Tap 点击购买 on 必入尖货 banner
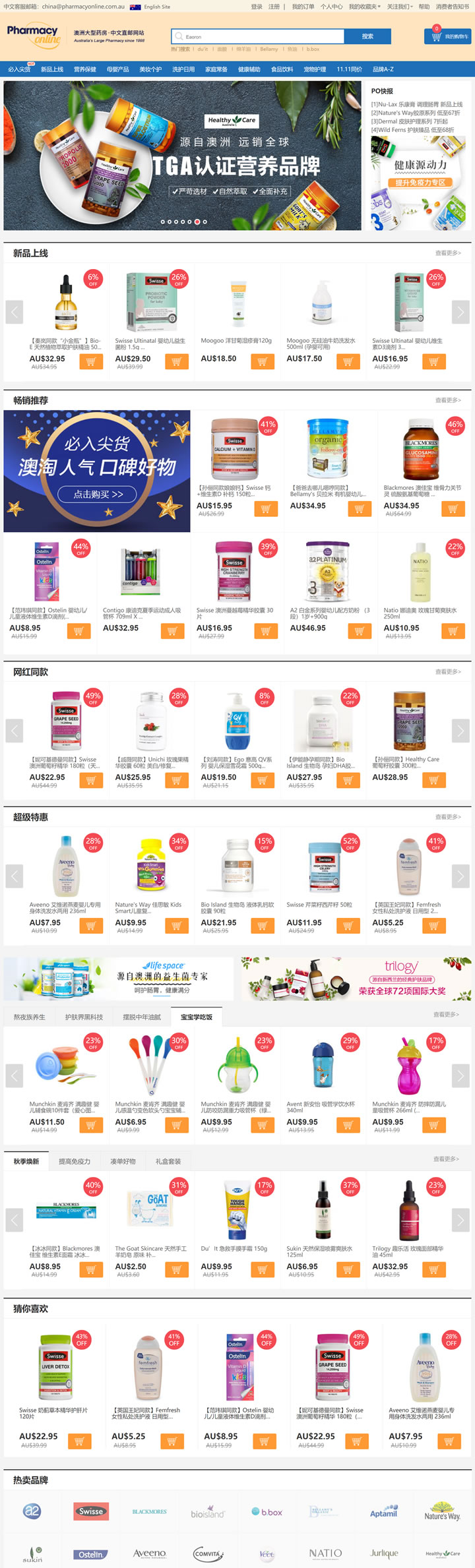Viewport: 475px width, 1568px height. tap(98, 494)
